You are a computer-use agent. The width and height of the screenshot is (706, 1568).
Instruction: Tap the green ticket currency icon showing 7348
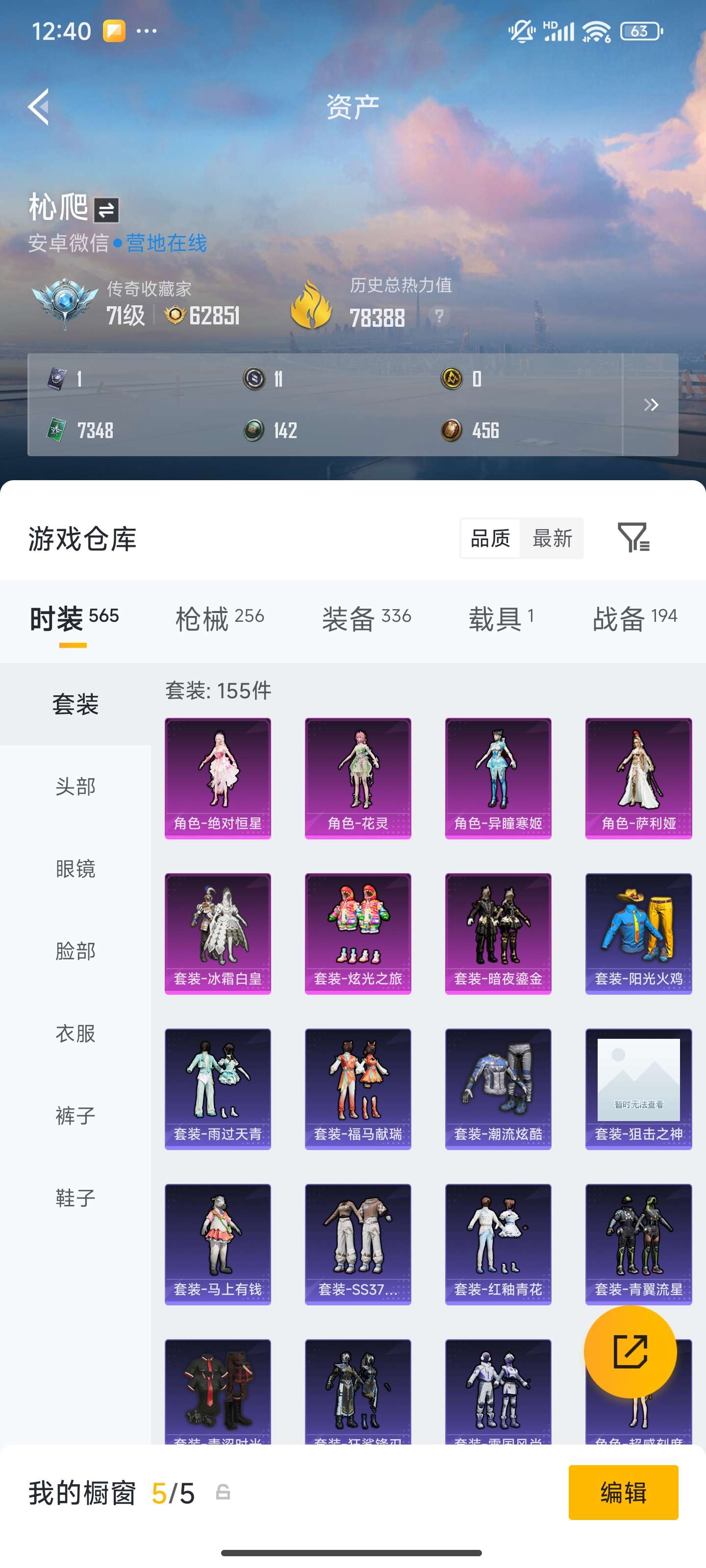click(x=55, y=430)
